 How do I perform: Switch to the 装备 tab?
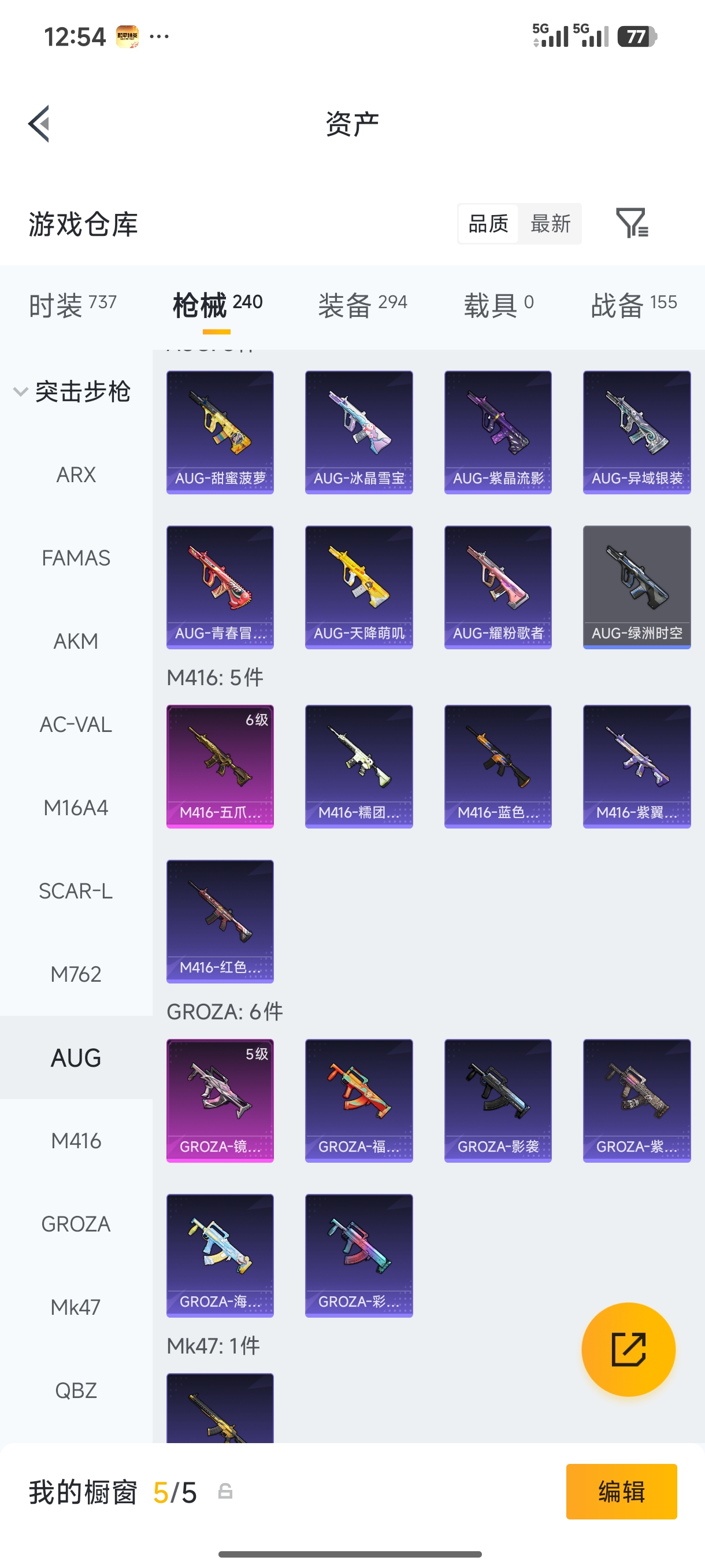[362, 304]
